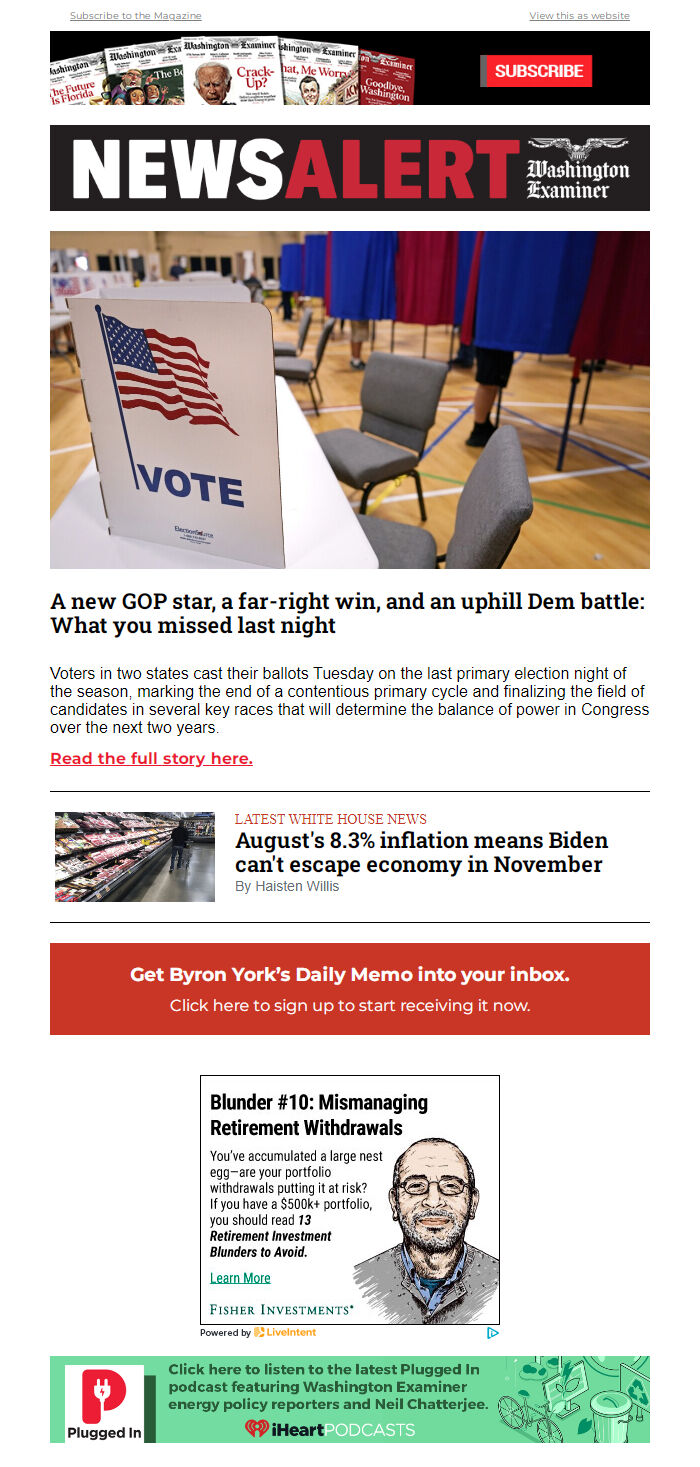
Task: Listen to the Plugged In podcast banner
Action: [x=350, y=1399]
